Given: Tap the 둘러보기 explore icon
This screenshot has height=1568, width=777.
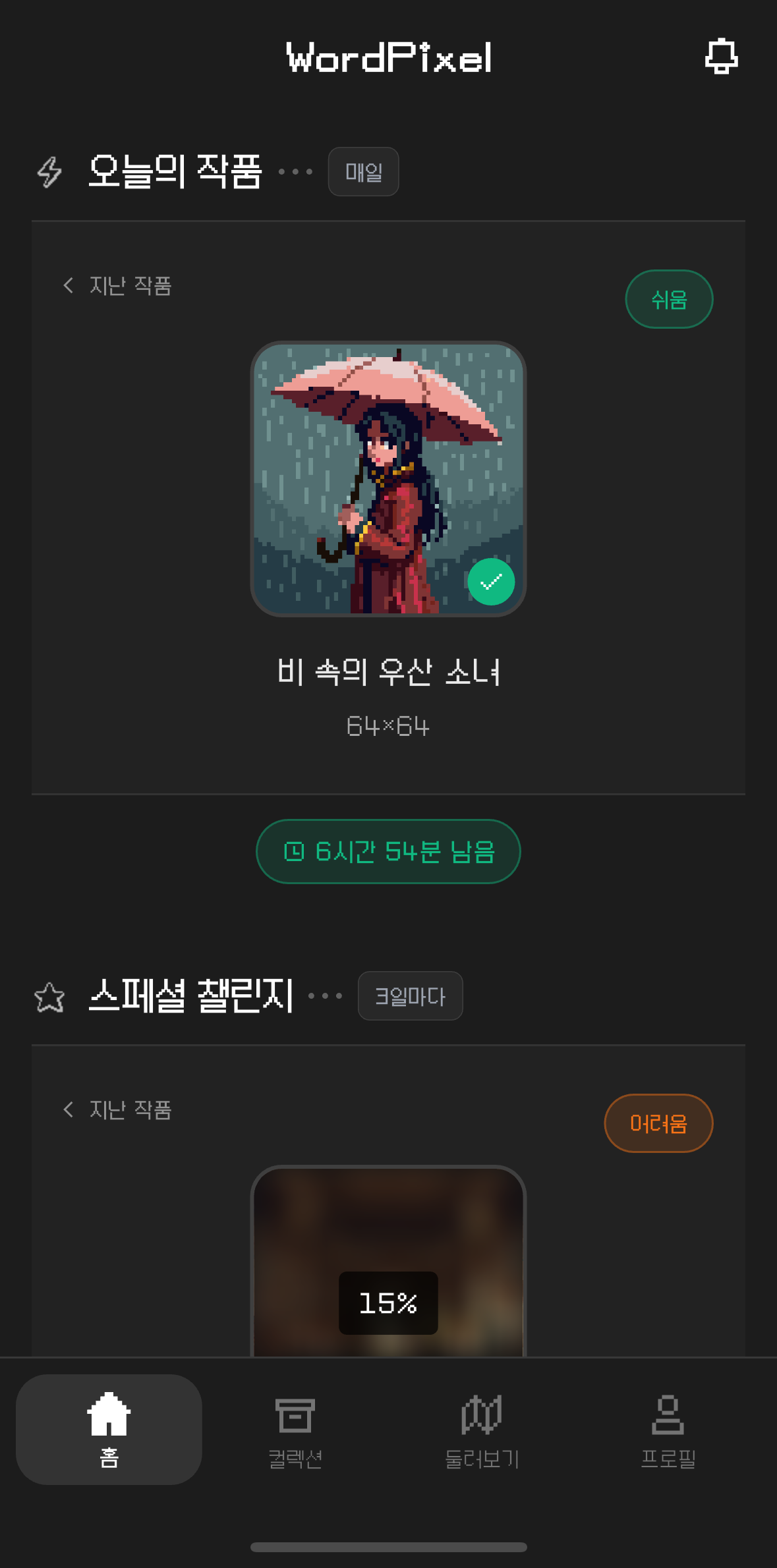Looking at the screenshot, I should (481, 1414).
